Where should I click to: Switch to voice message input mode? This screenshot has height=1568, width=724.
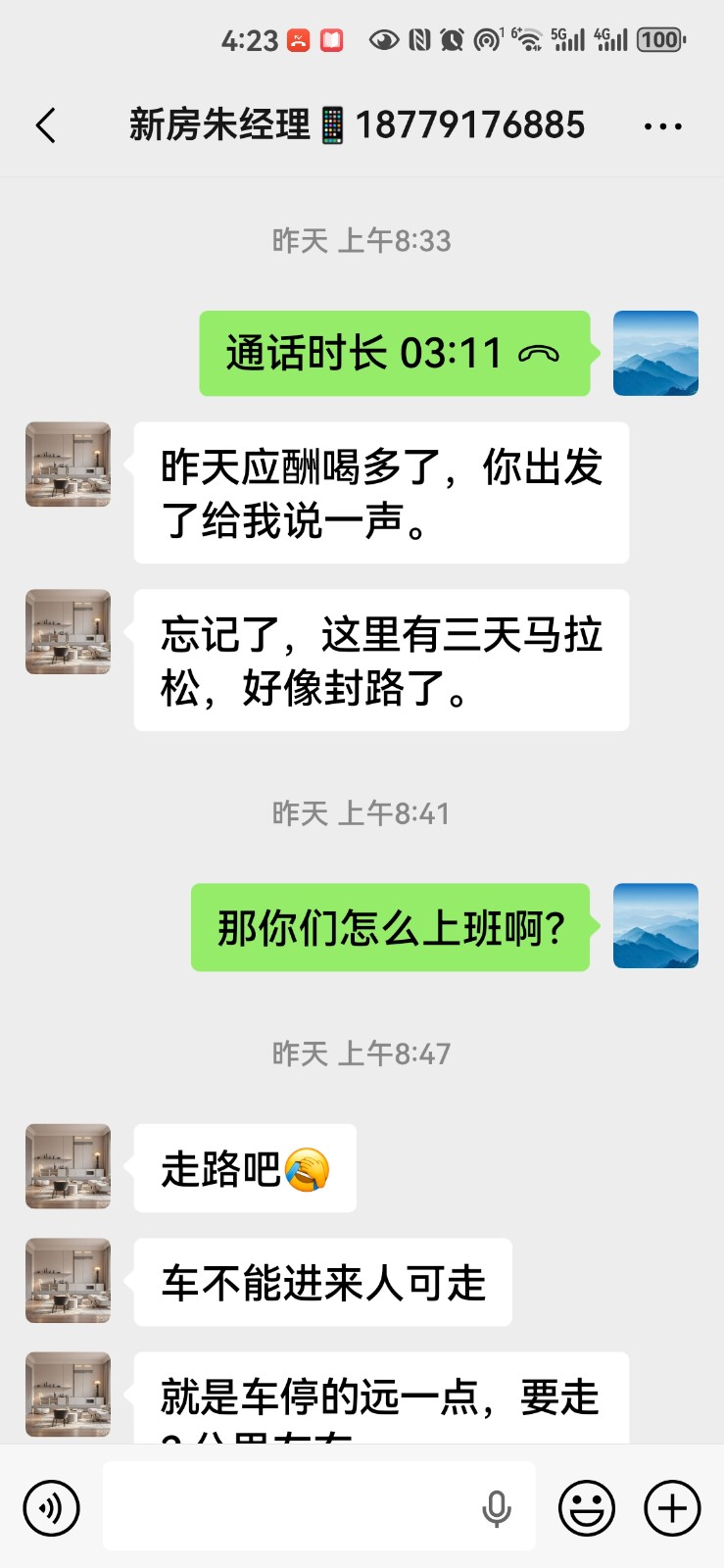pyautogui.click(x=51, y=1507)
